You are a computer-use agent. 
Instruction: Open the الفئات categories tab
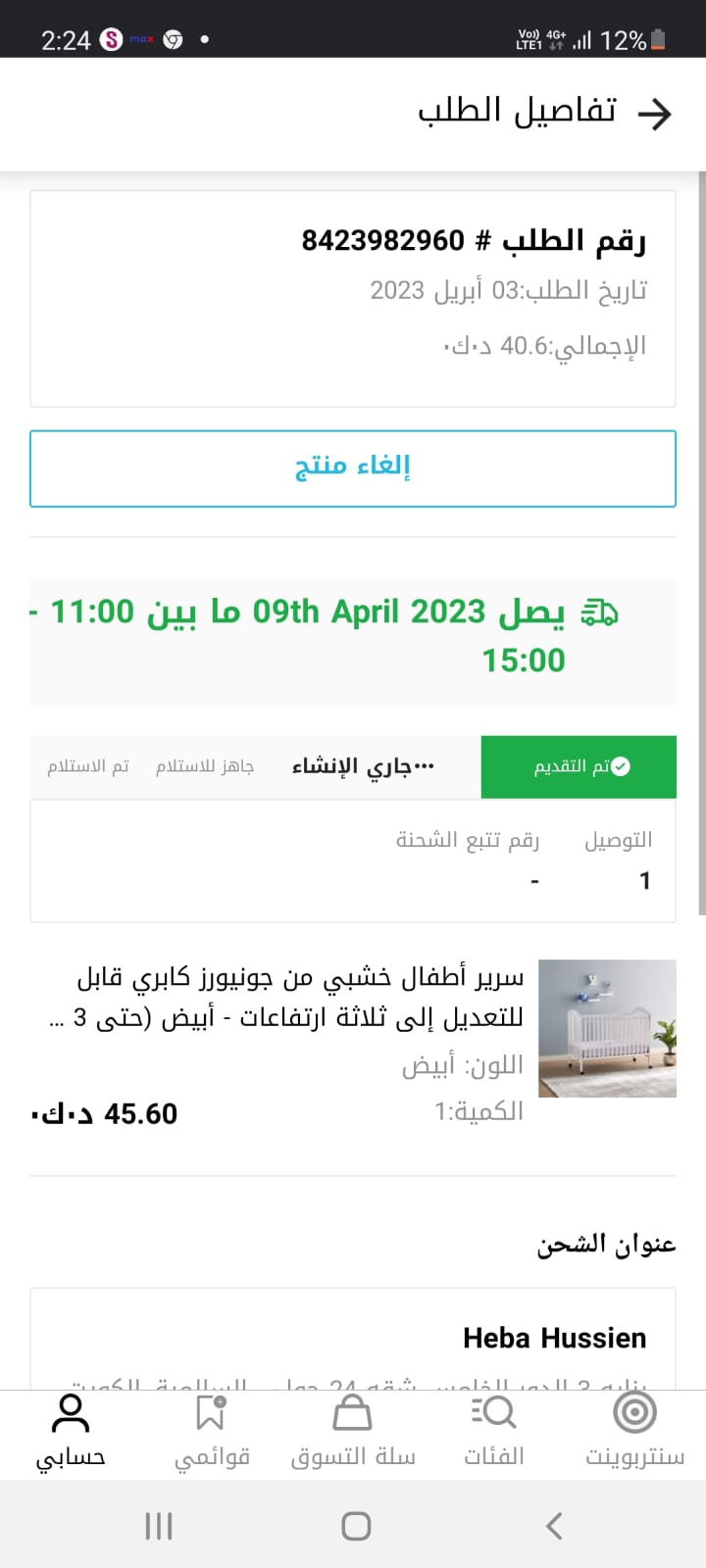tap(493, 1432)
